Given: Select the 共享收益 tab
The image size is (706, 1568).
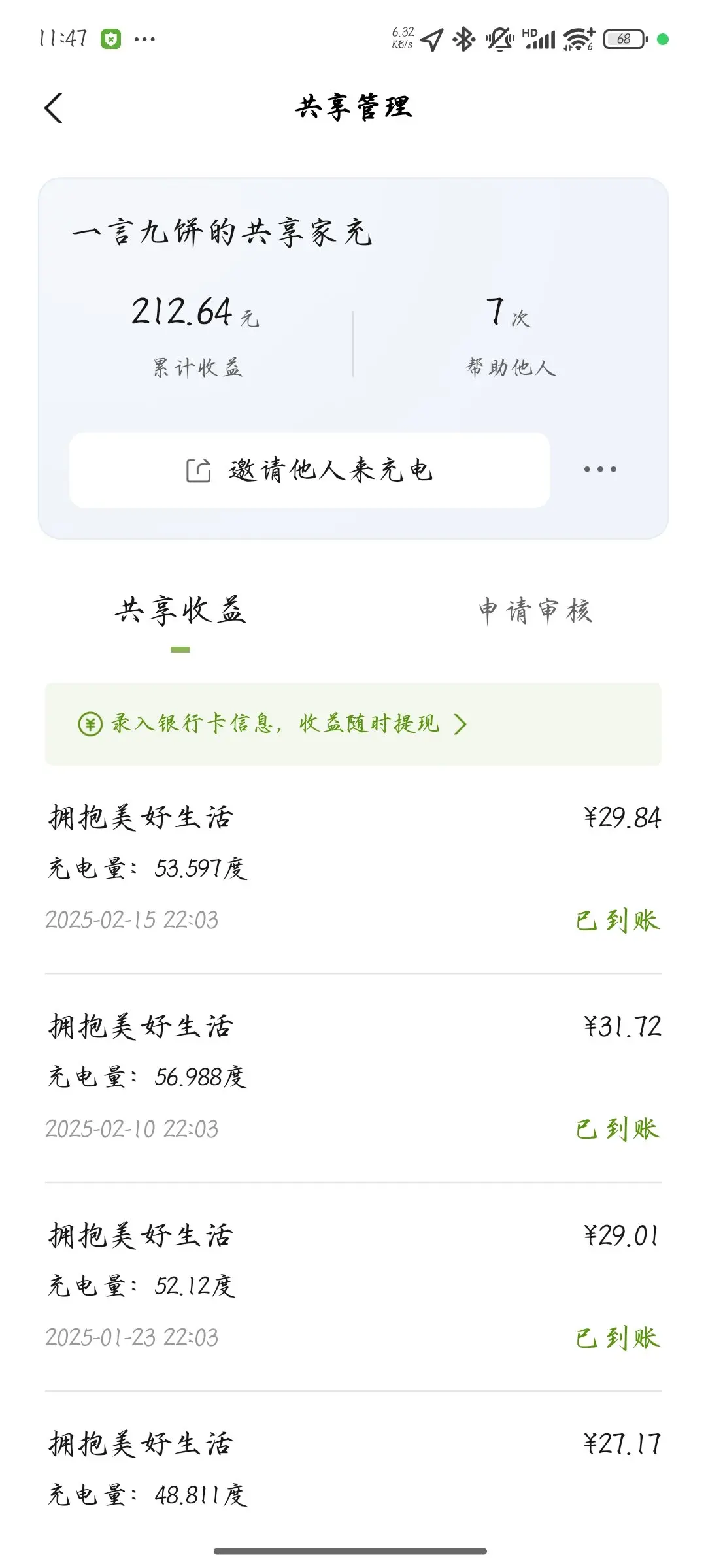Looking at the screenshot, I should coord(180,612).
